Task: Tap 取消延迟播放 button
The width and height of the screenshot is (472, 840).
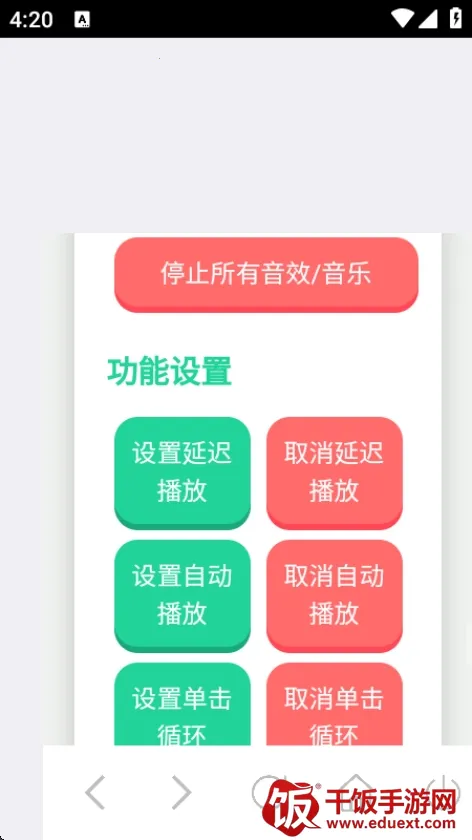Action: tap(334, 473)
